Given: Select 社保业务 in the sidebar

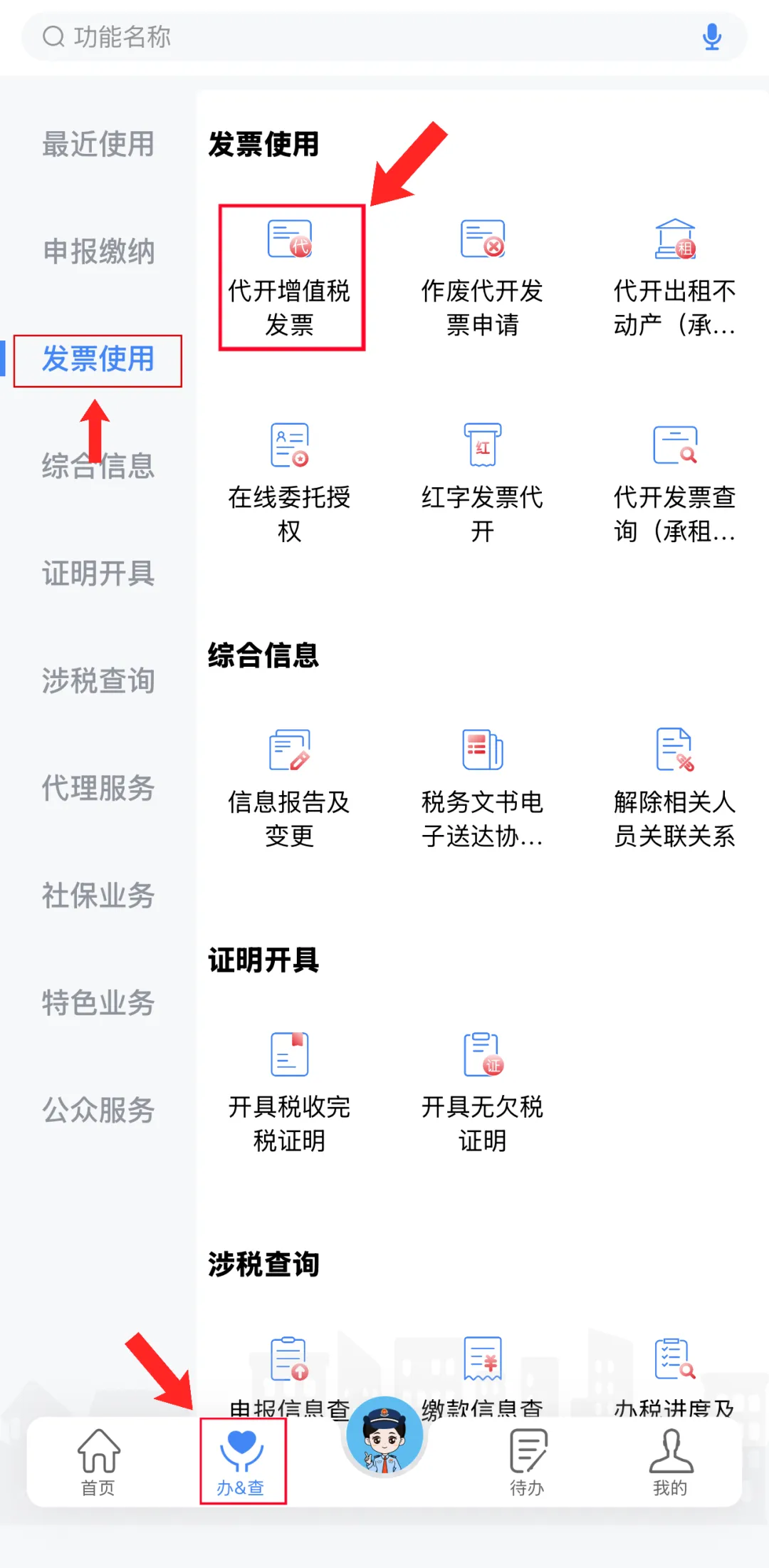Looking at the screenshot, I should (x=98, y=895).
